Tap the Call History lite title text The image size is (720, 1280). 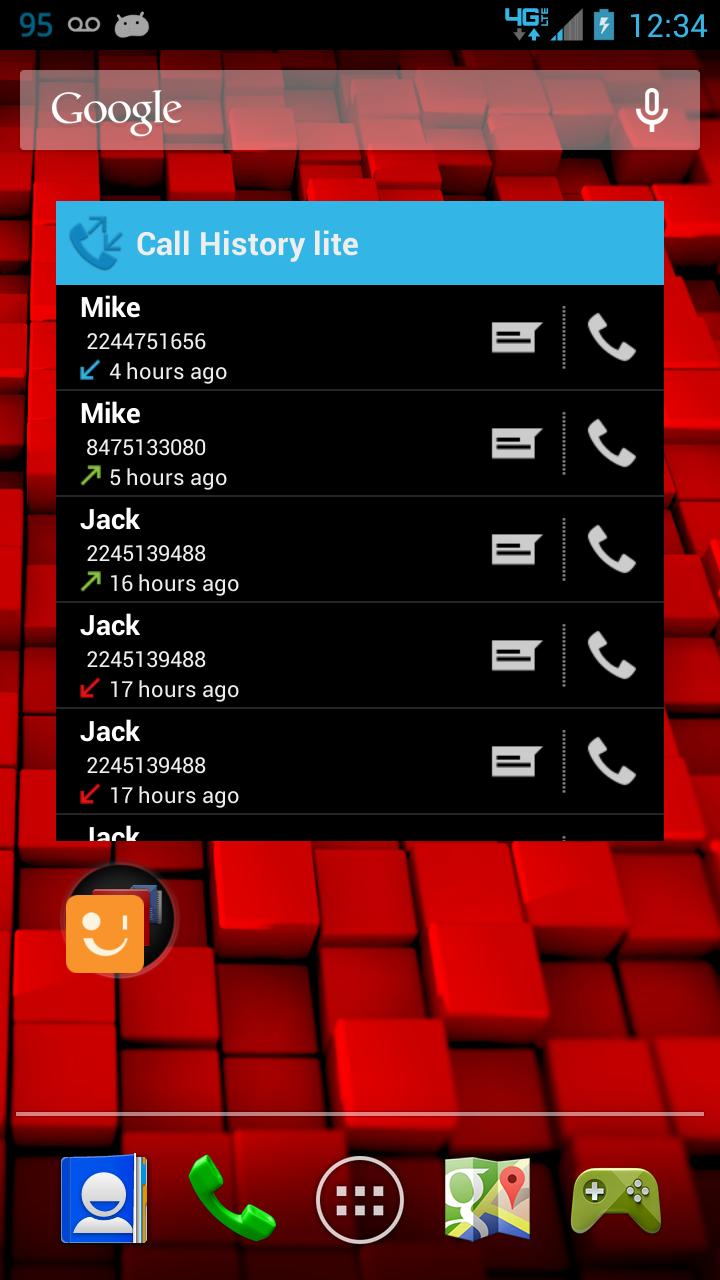click(247, 242)
